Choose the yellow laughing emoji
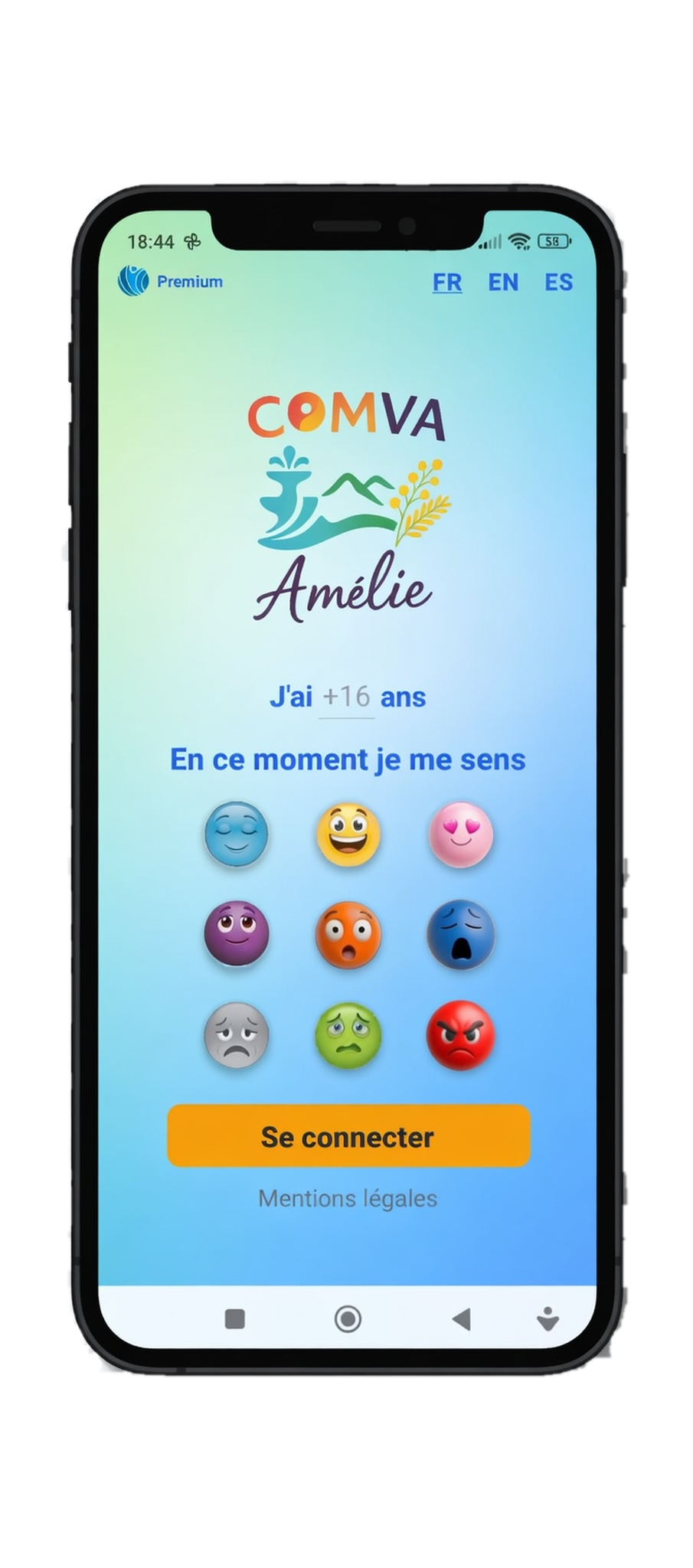Image resolution: width=693 pixels, height=1568 pixels. pyautogui.click(x=348, y=834)
